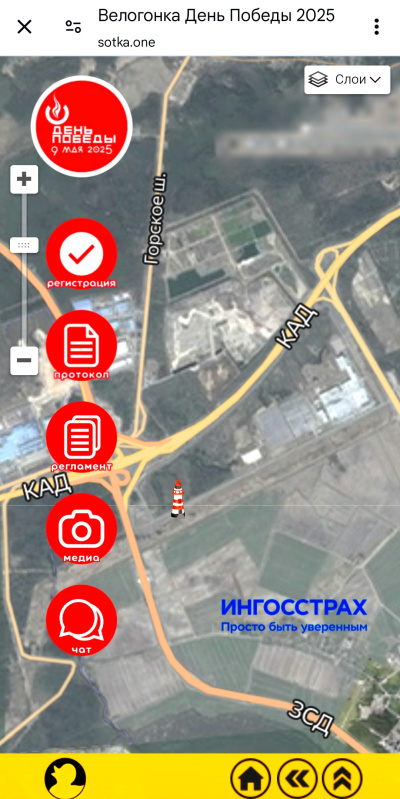Open the duck profile icon
The width and height of the screenshot is (400, 799).
point(65,779)
